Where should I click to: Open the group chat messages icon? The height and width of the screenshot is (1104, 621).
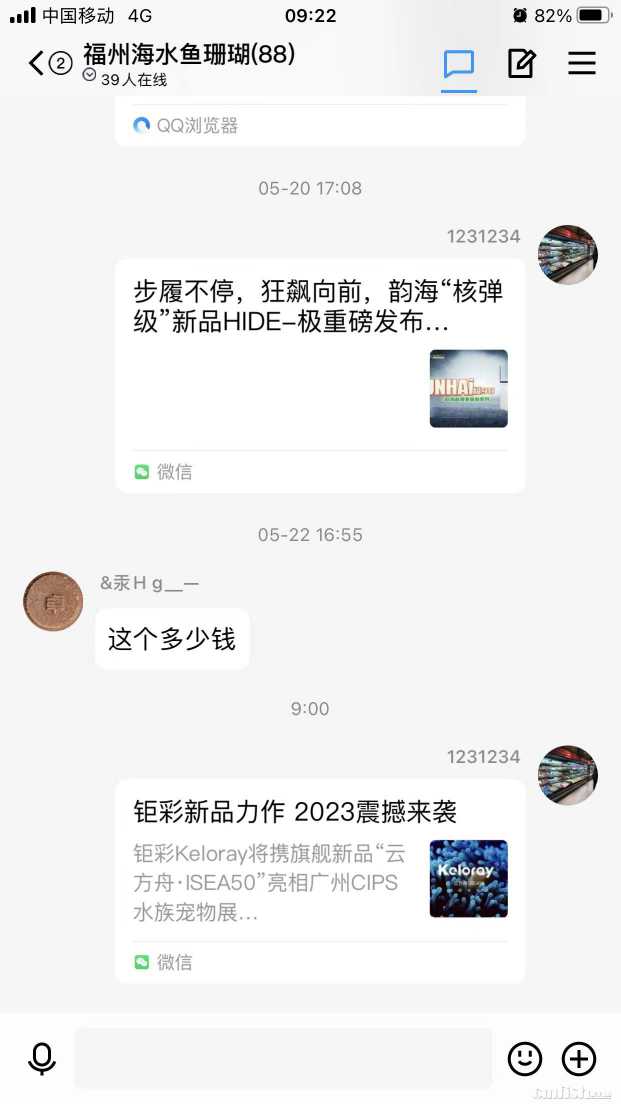tap(459, 64)
